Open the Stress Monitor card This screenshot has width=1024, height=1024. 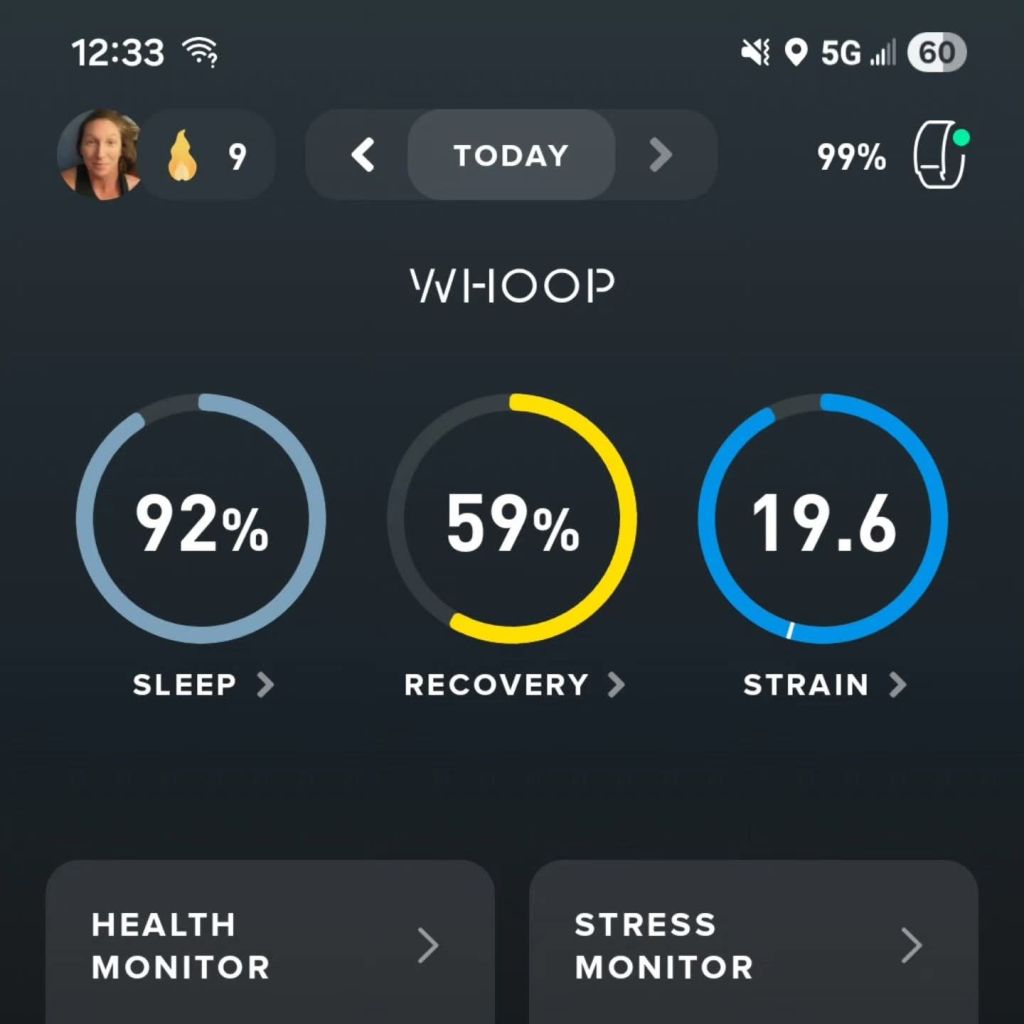752,944
